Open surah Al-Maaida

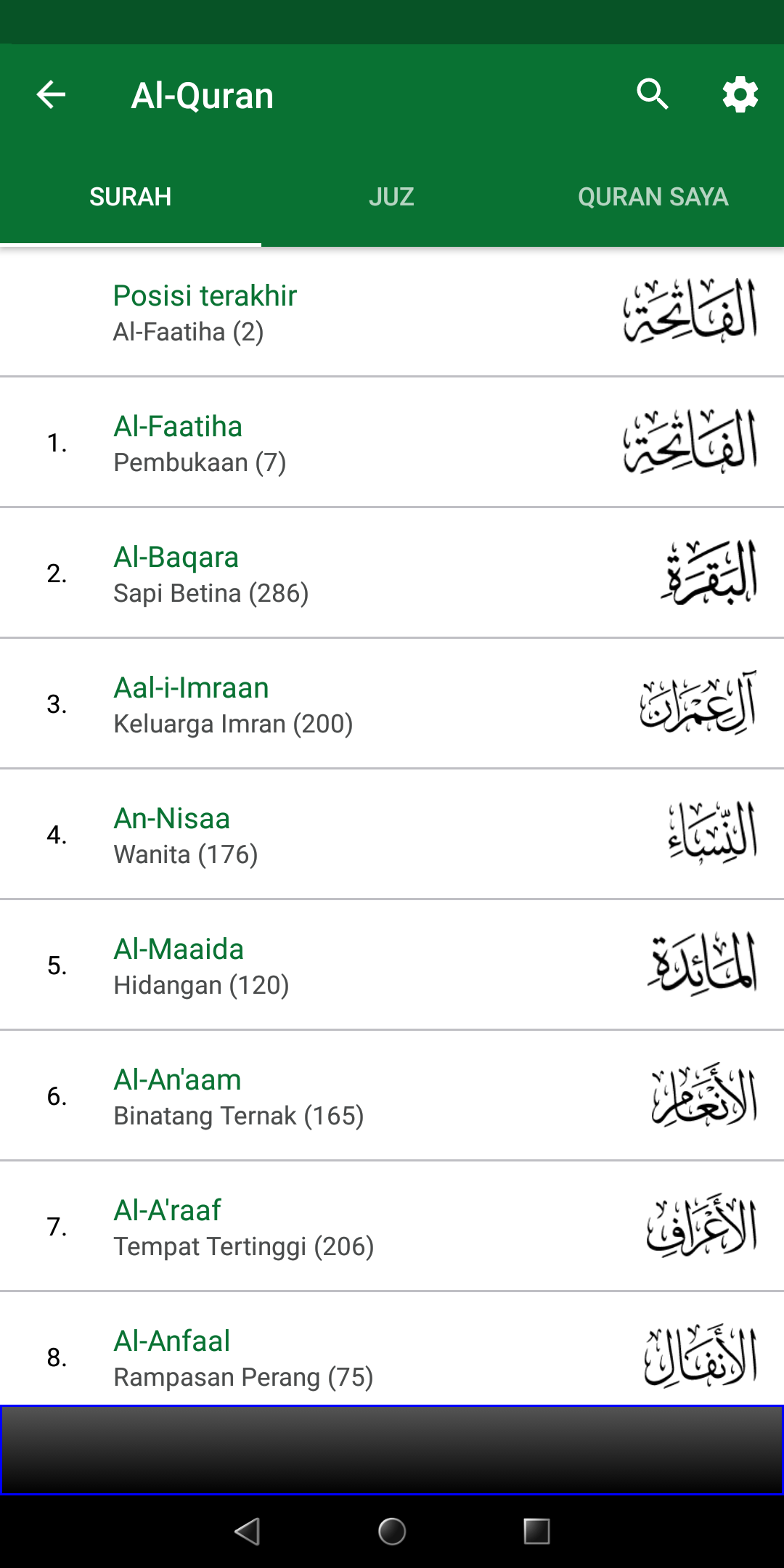(392, 965)
